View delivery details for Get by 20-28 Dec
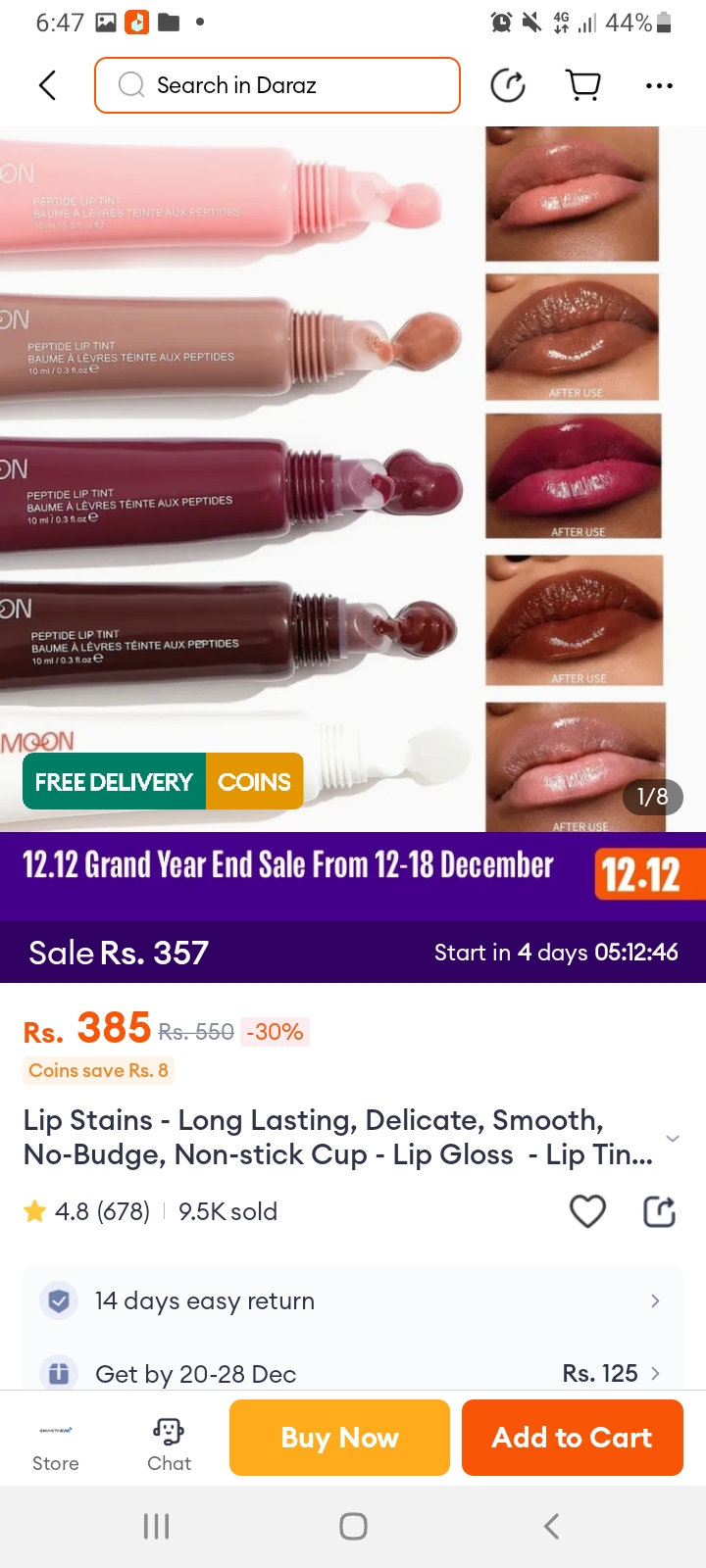This screenshot has height=1568, width=706. [353, 1373]
